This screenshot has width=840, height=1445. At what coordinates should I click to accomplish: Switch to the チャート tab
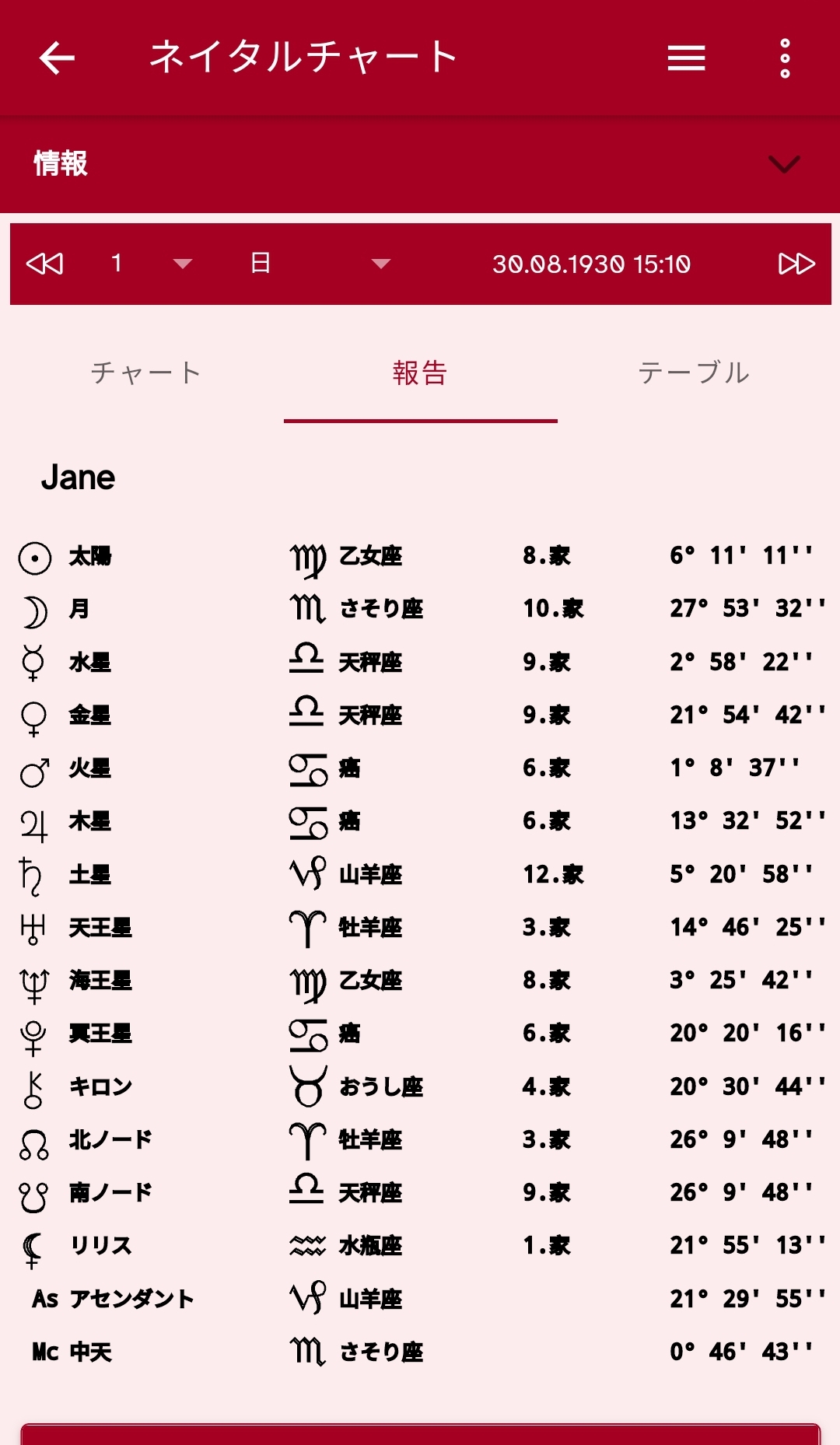[x=146, y=373]
